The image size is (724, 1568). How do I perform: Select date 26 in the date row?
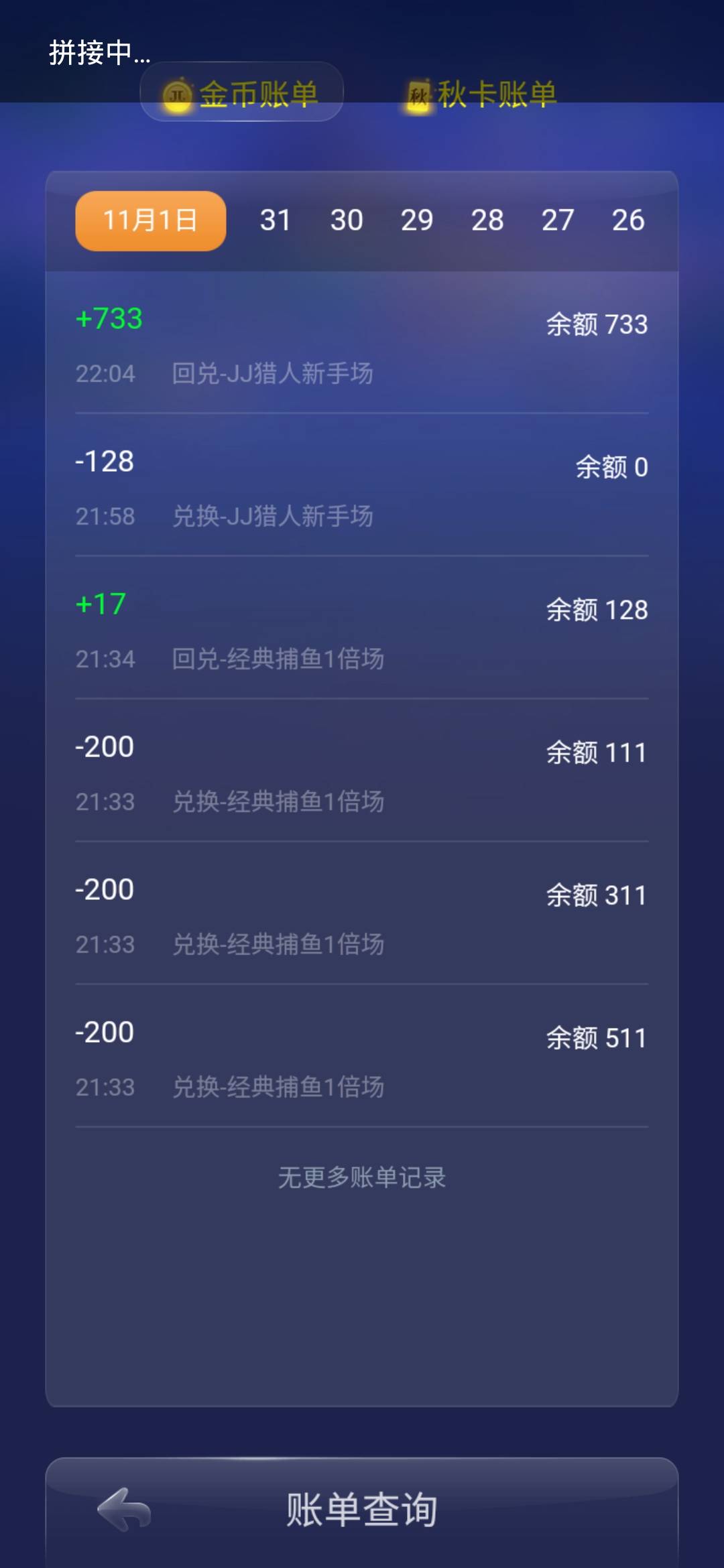point(629,220)
